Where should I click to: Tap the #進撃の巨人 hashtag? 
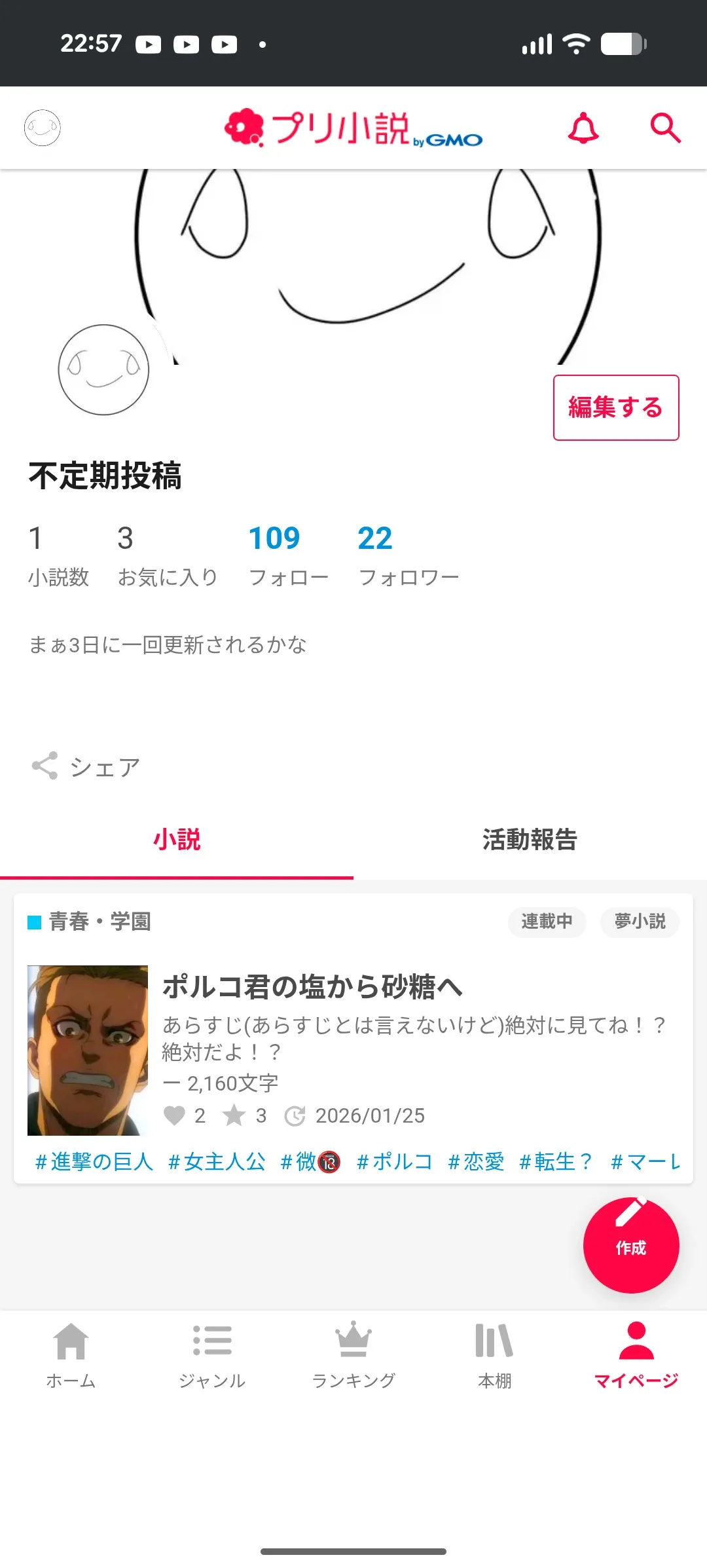[94, 1162]
